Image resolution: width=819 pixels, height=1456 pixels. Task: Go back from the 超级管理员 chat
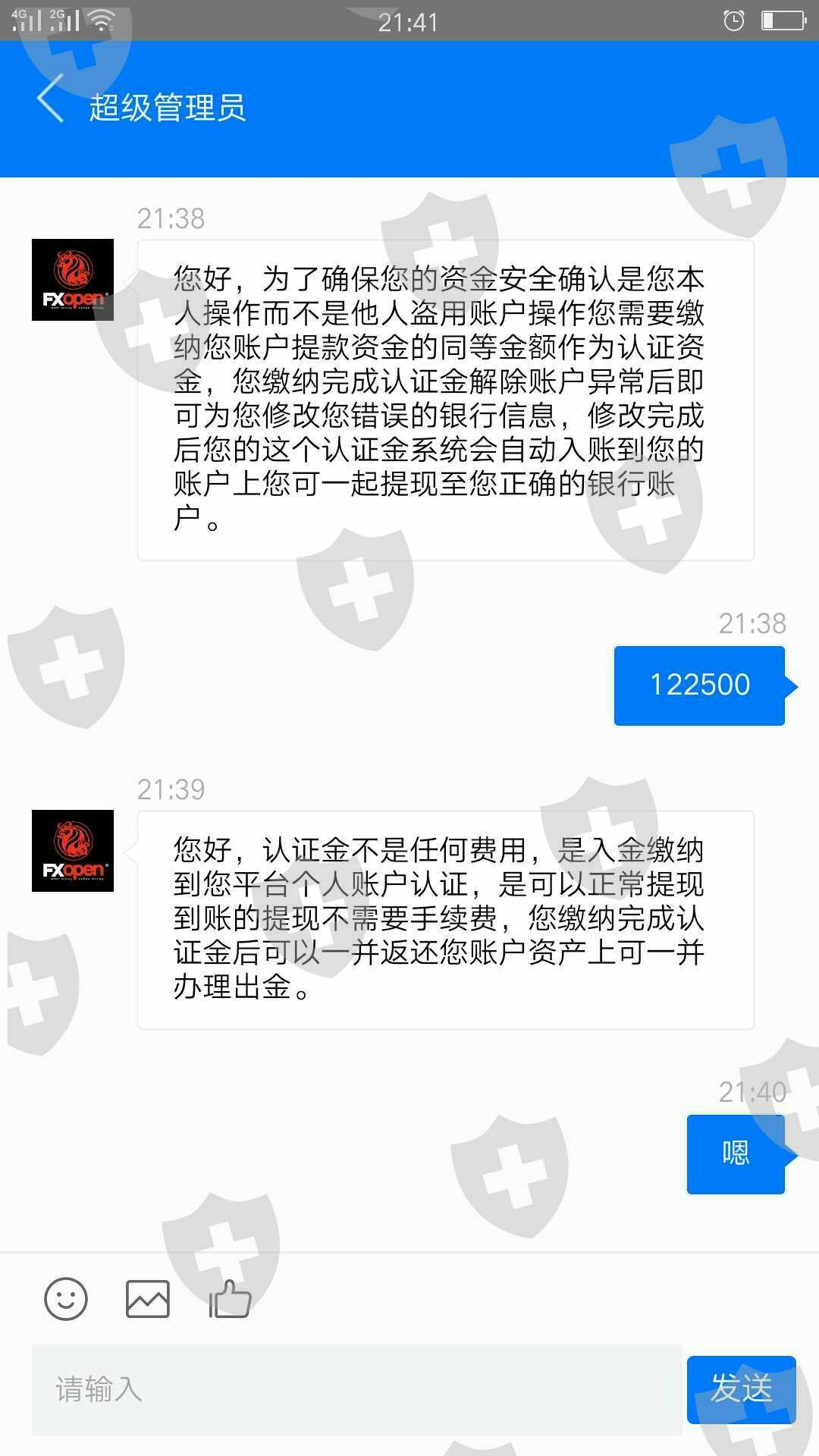point(50,99)
